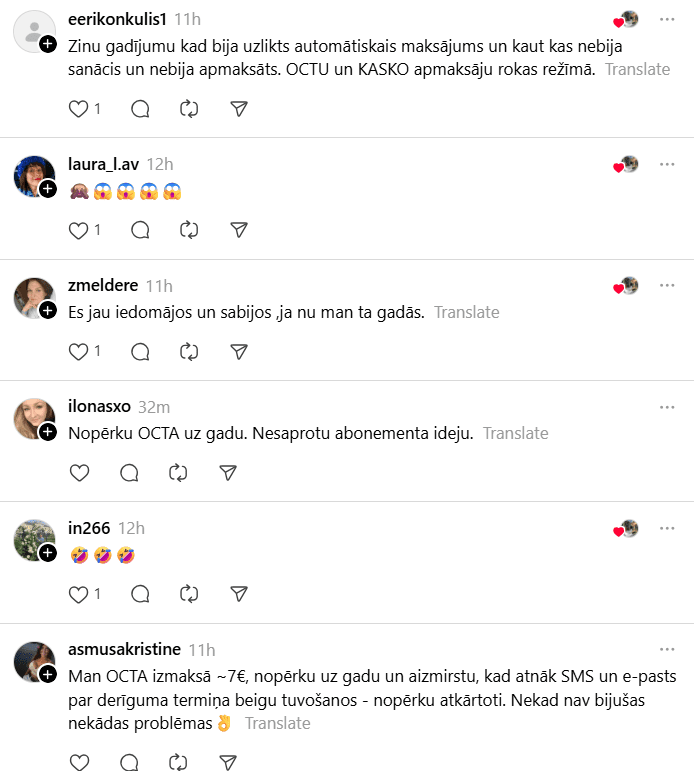Open overflow menu on eerikonkulis1's comment

tap(667, 19)
